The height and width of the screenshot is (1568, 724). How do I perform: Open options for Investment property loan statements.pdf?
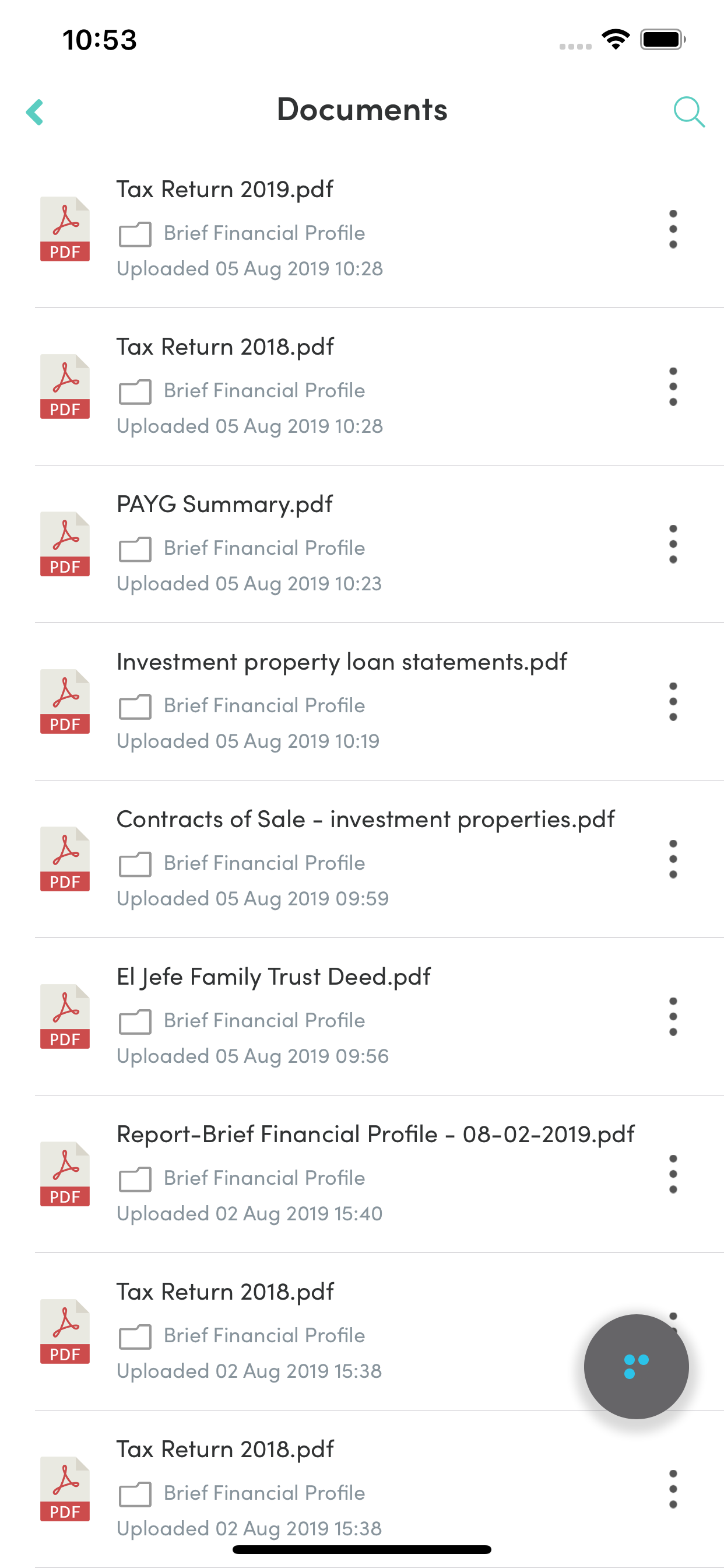tap(673, 702)
